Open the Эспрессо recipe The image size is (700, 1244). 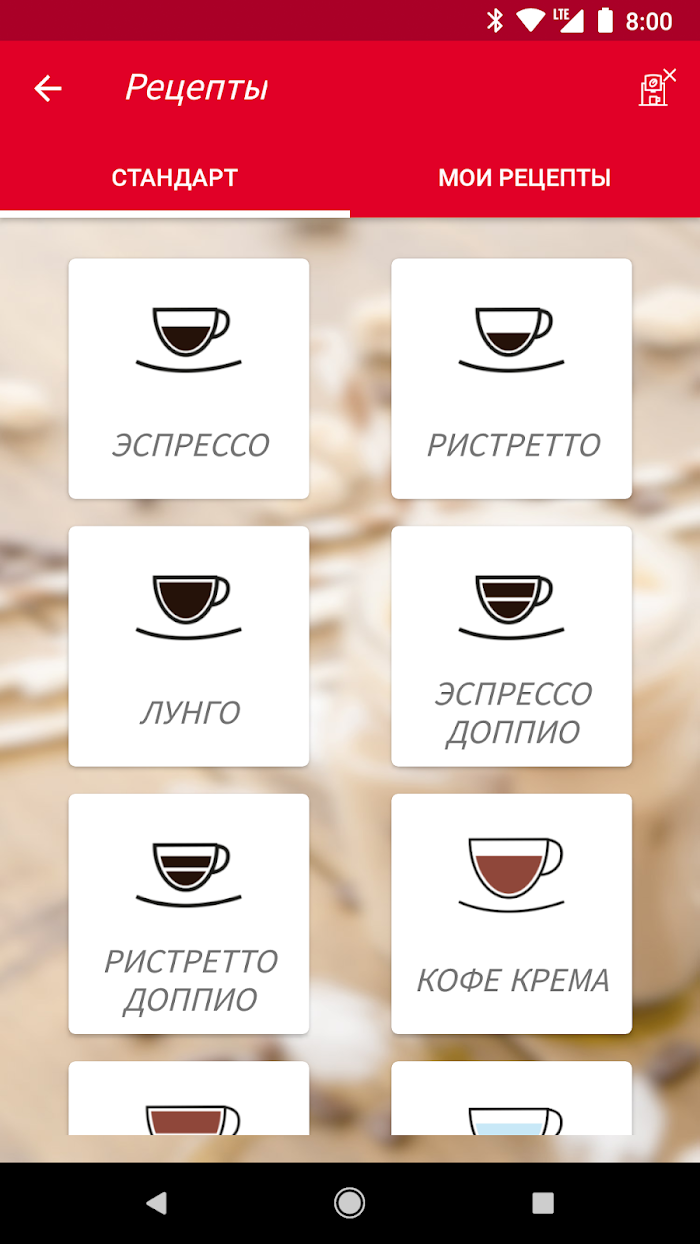coord(189,379)
